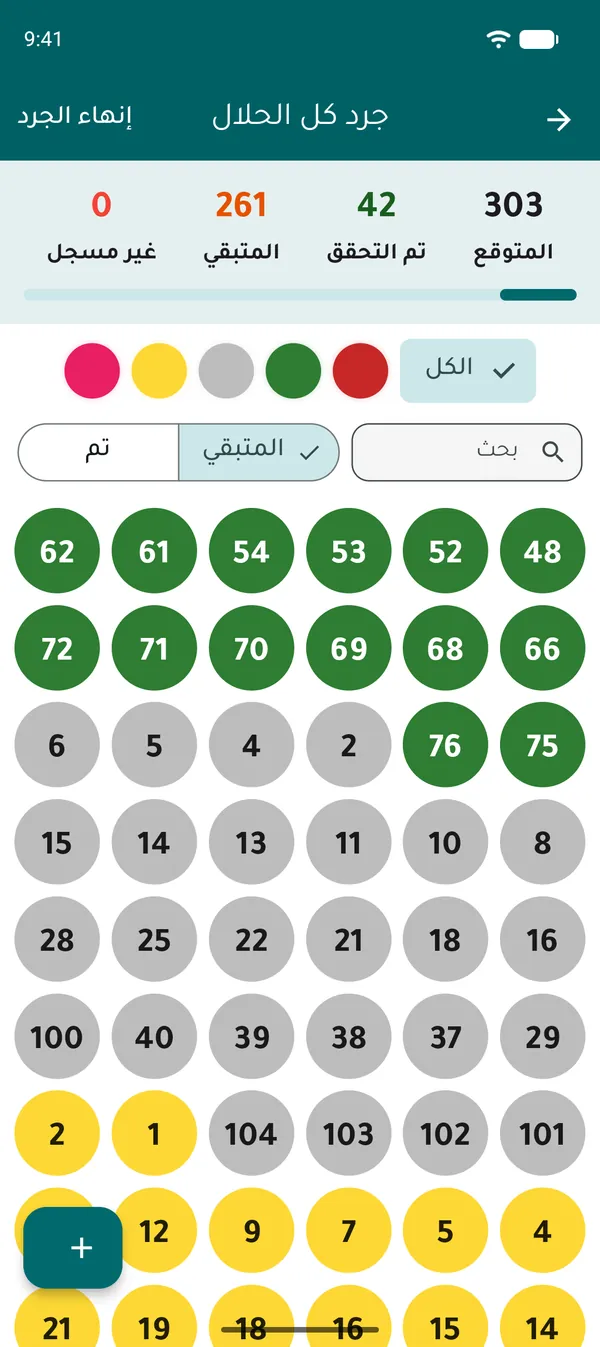Open green item number 62
This screenshot has height=1347, width=600.
(57, 551)
